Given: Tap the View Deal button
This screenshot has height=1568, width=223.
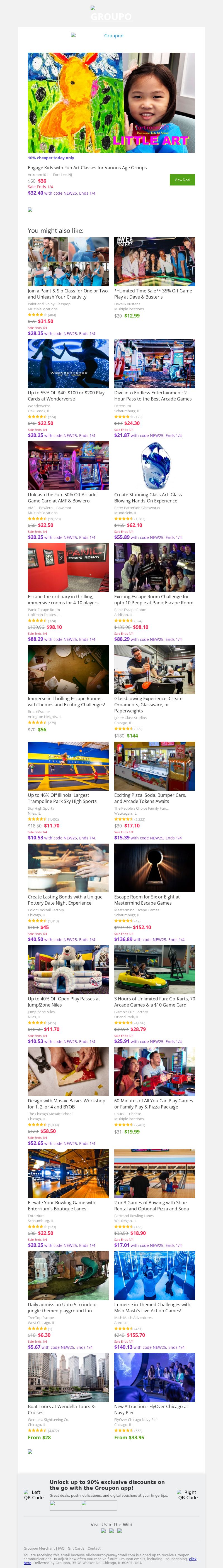Looking at the screenshot, I should pyautogui.click(x=181, y=180).
